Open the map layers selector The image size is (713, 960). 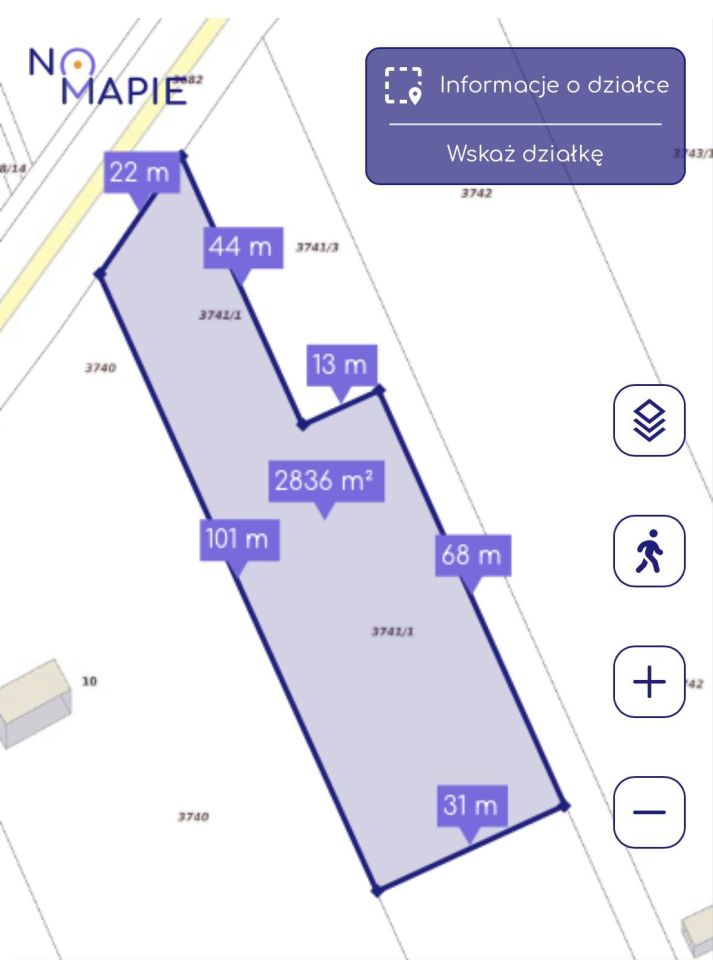tap(649, 420)
